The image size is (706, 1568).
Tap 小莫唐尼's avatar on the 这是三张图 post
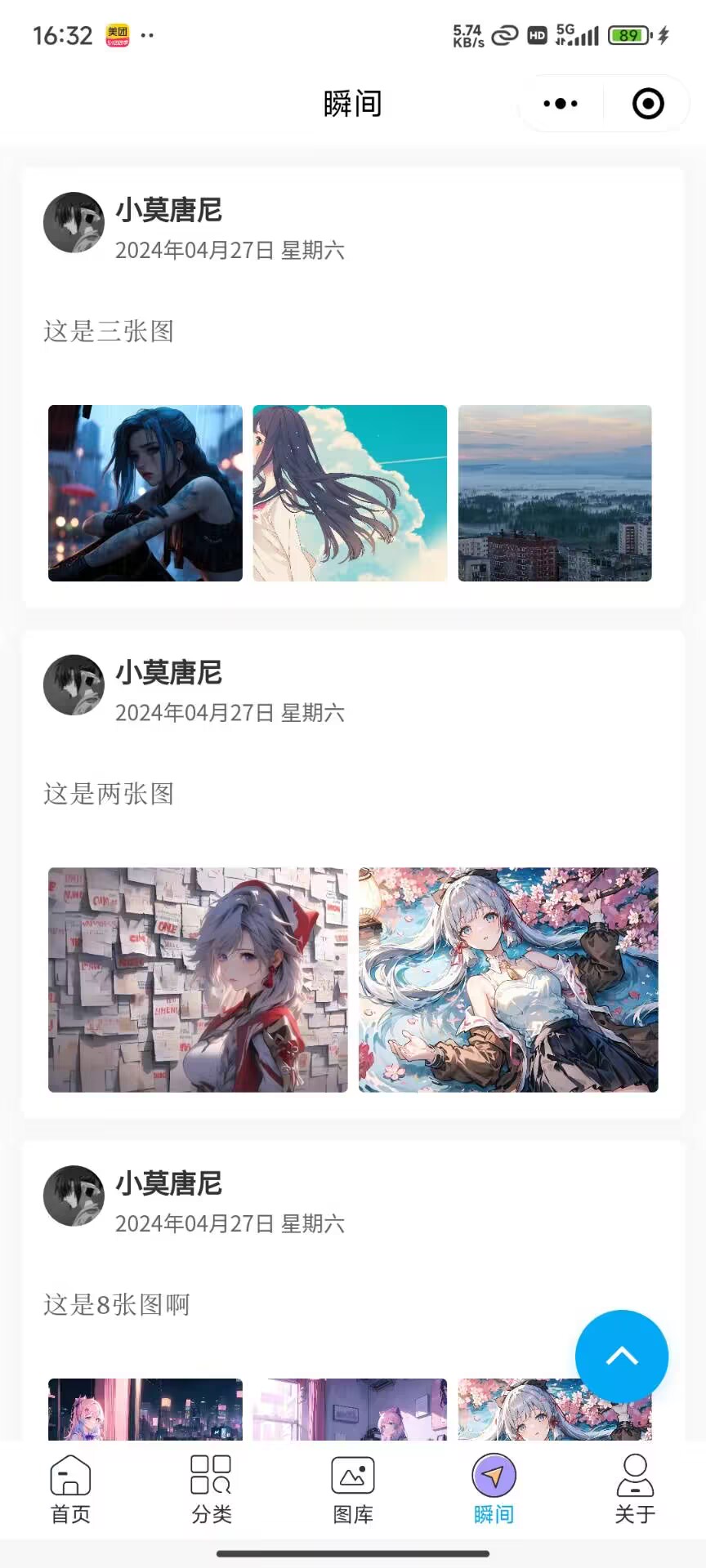(x=74, y=222)
